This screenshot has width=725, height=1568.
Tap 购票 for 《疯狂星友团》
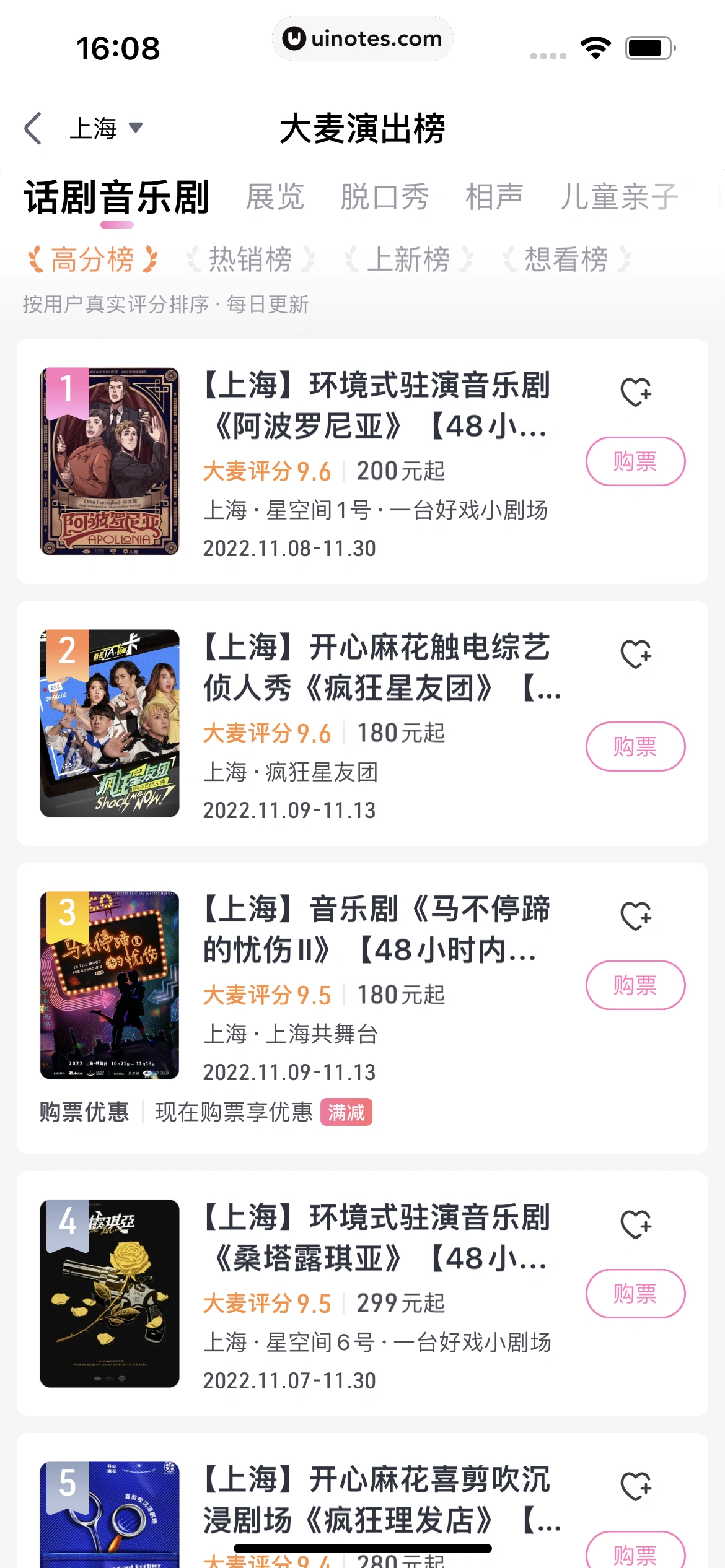coord(635,746)
